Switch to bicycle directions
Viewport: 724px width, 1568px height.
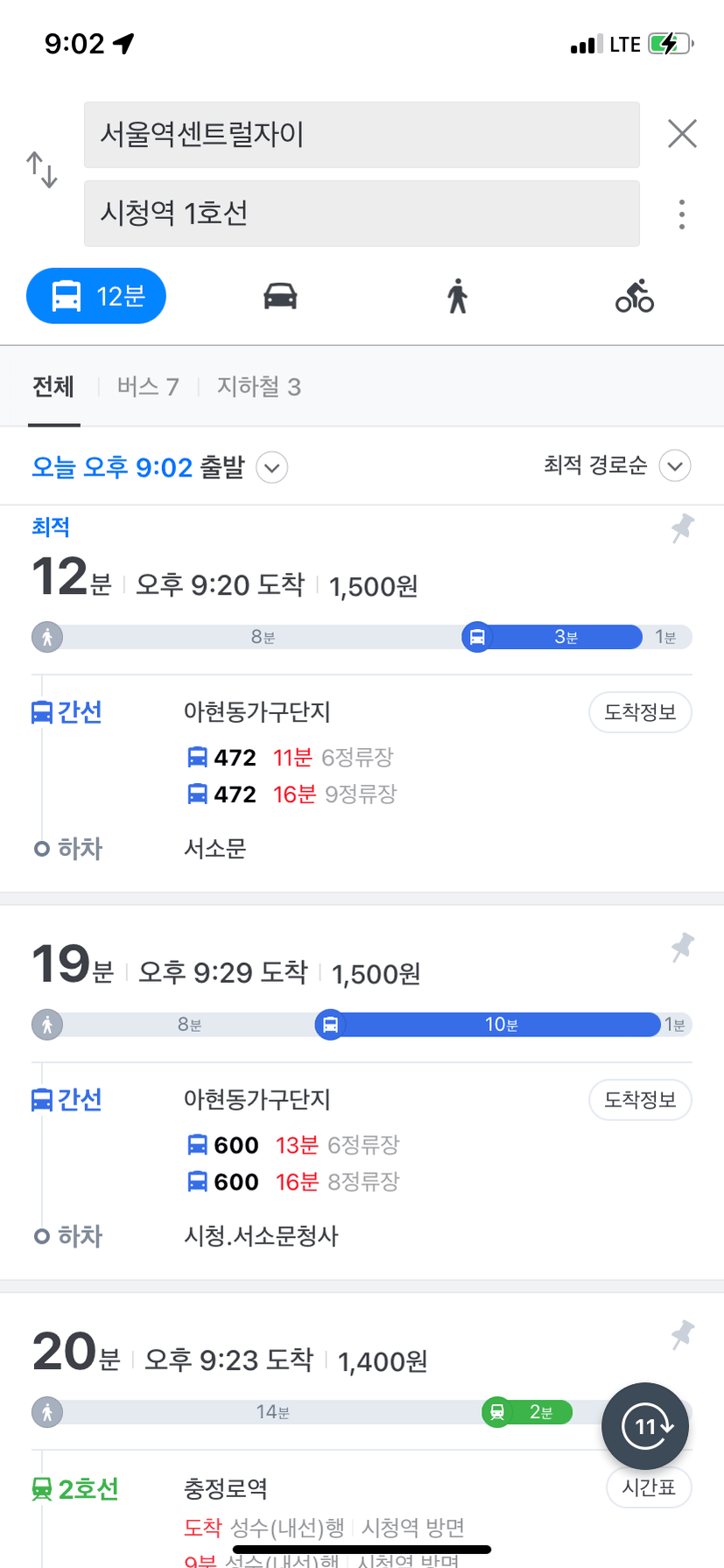[x=635, y=296]
